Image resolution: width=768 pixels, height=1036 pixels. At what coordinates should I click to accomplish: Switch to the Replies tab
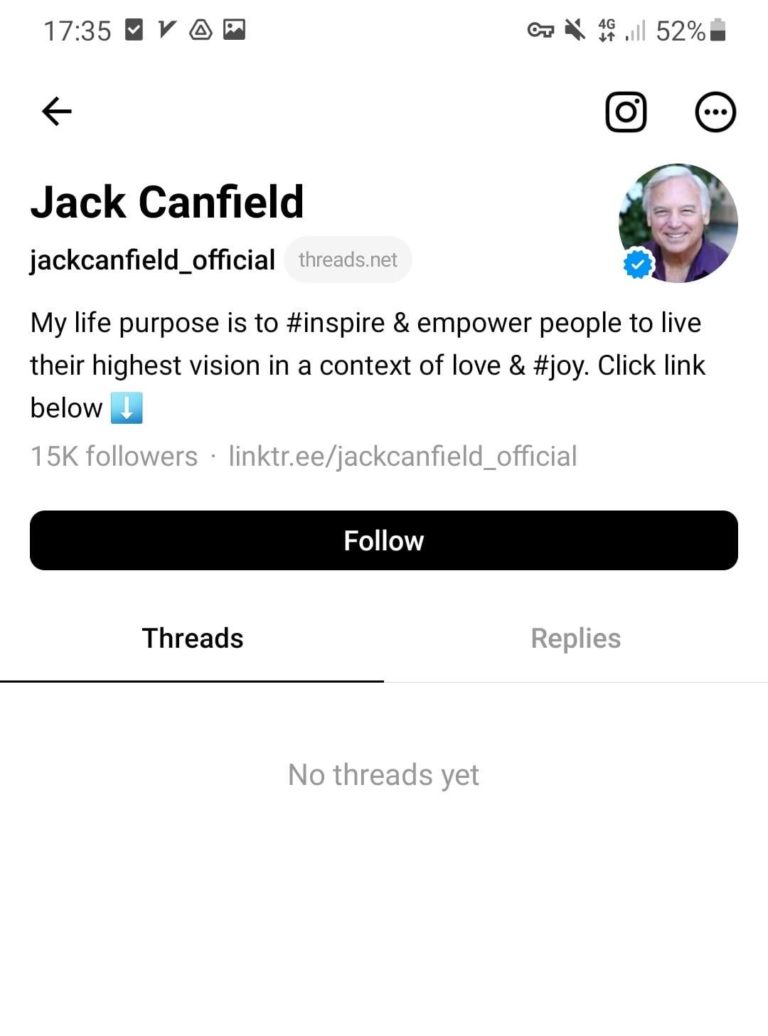coord(575,638)
